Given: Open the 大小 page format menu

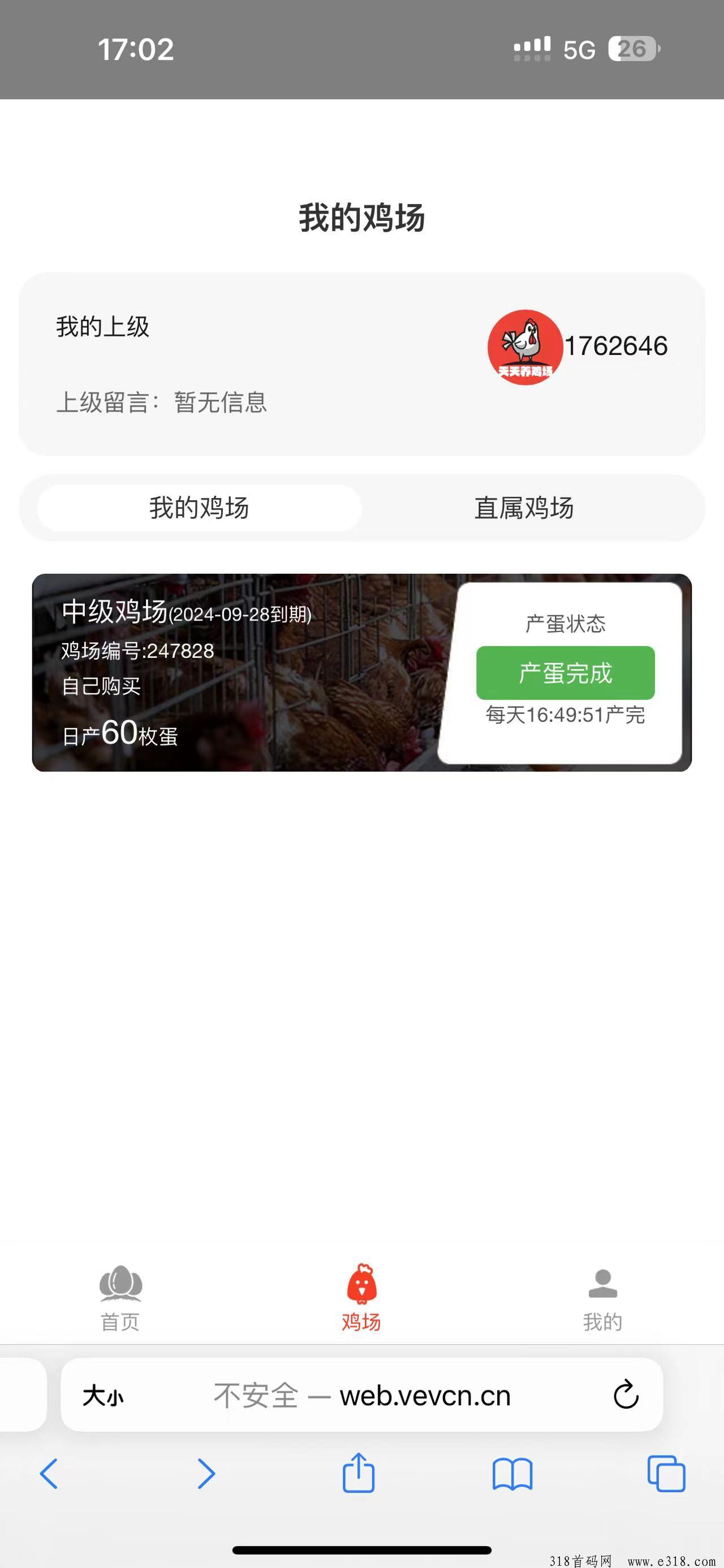Looking at the screenshot, I should point(103,1396).
